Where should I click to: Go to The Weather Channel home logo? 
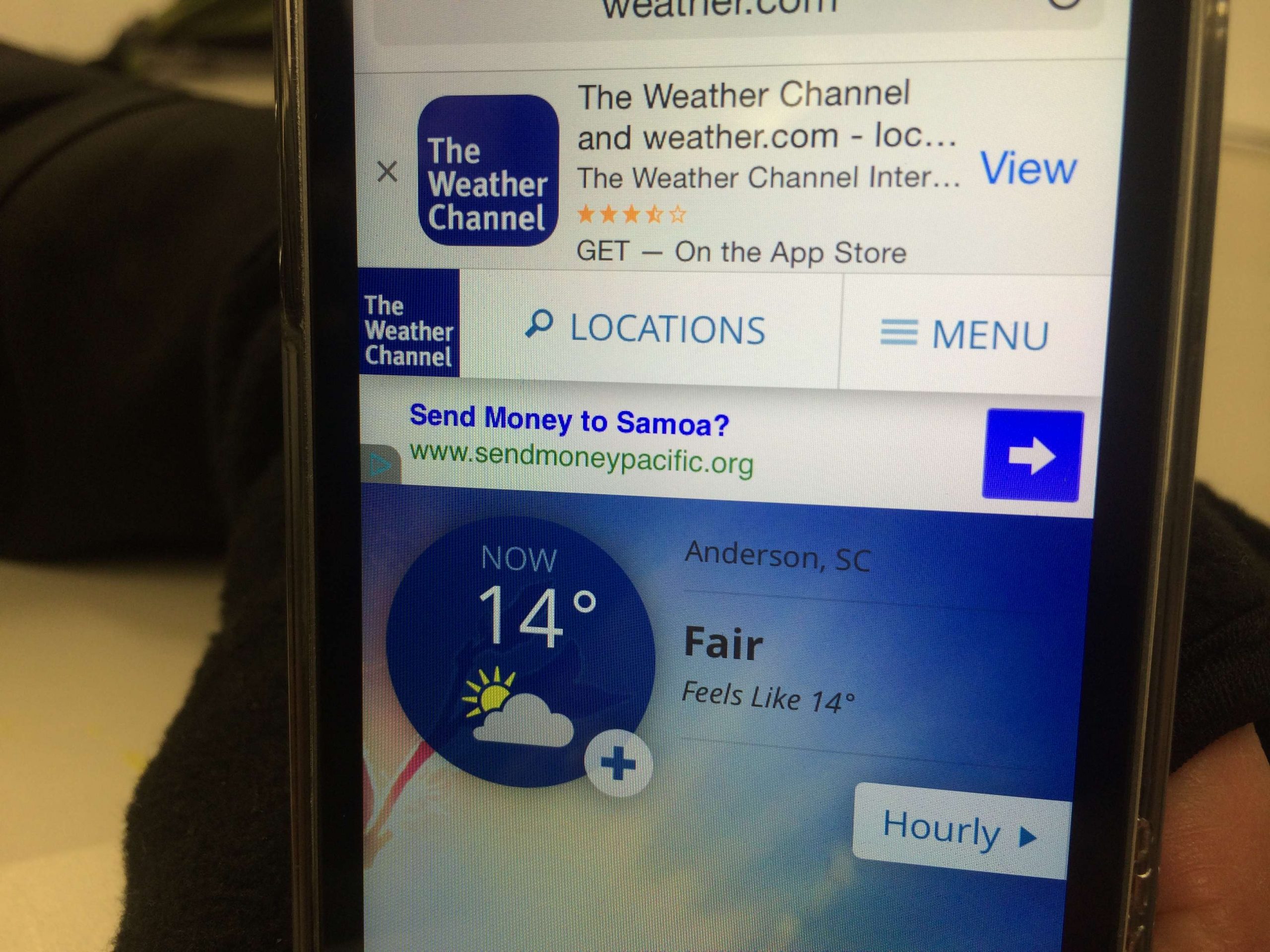(x=408, y=331)
